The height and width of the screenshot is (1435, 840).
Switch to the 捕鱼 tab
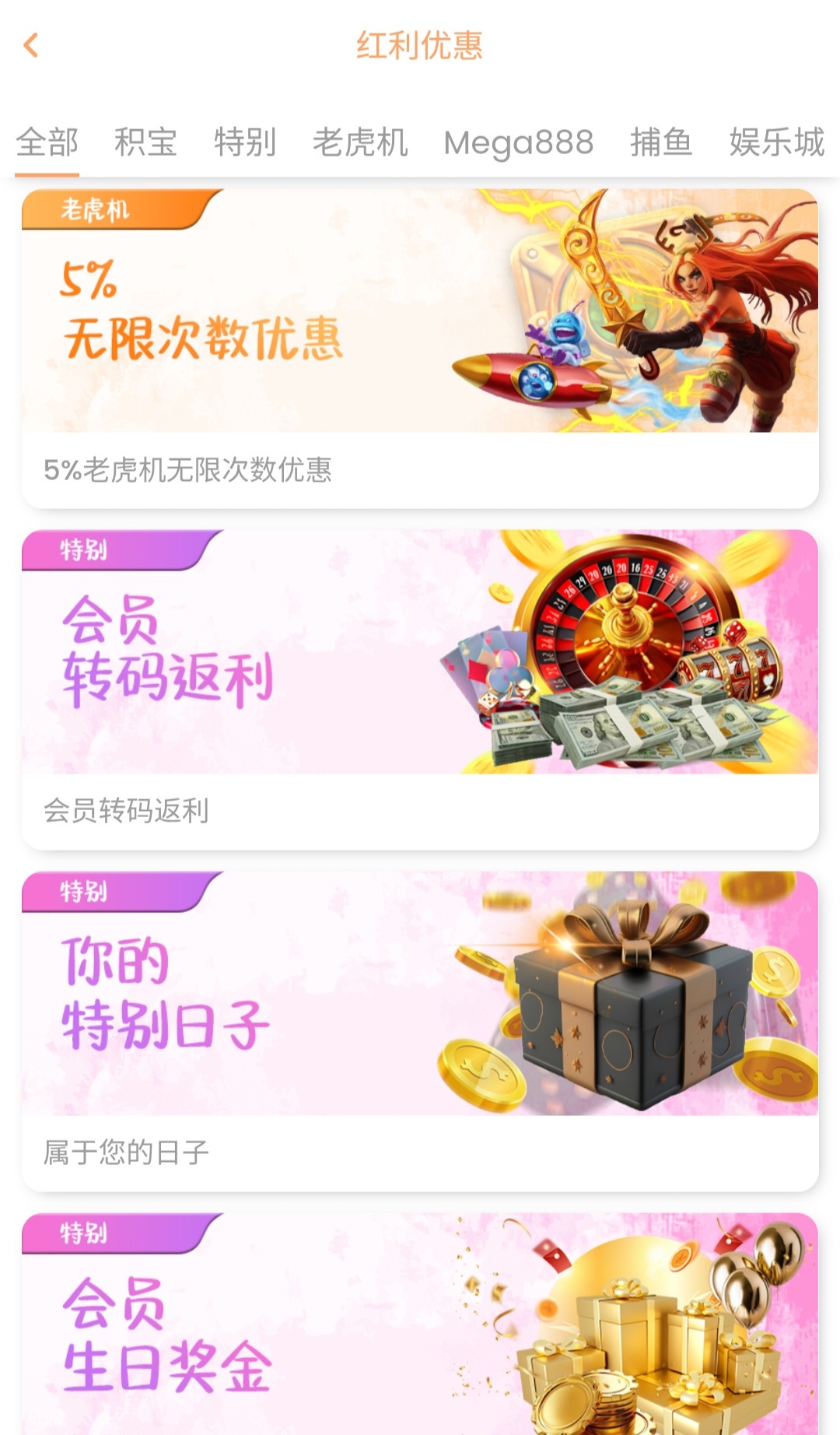(x=661, y=142)
